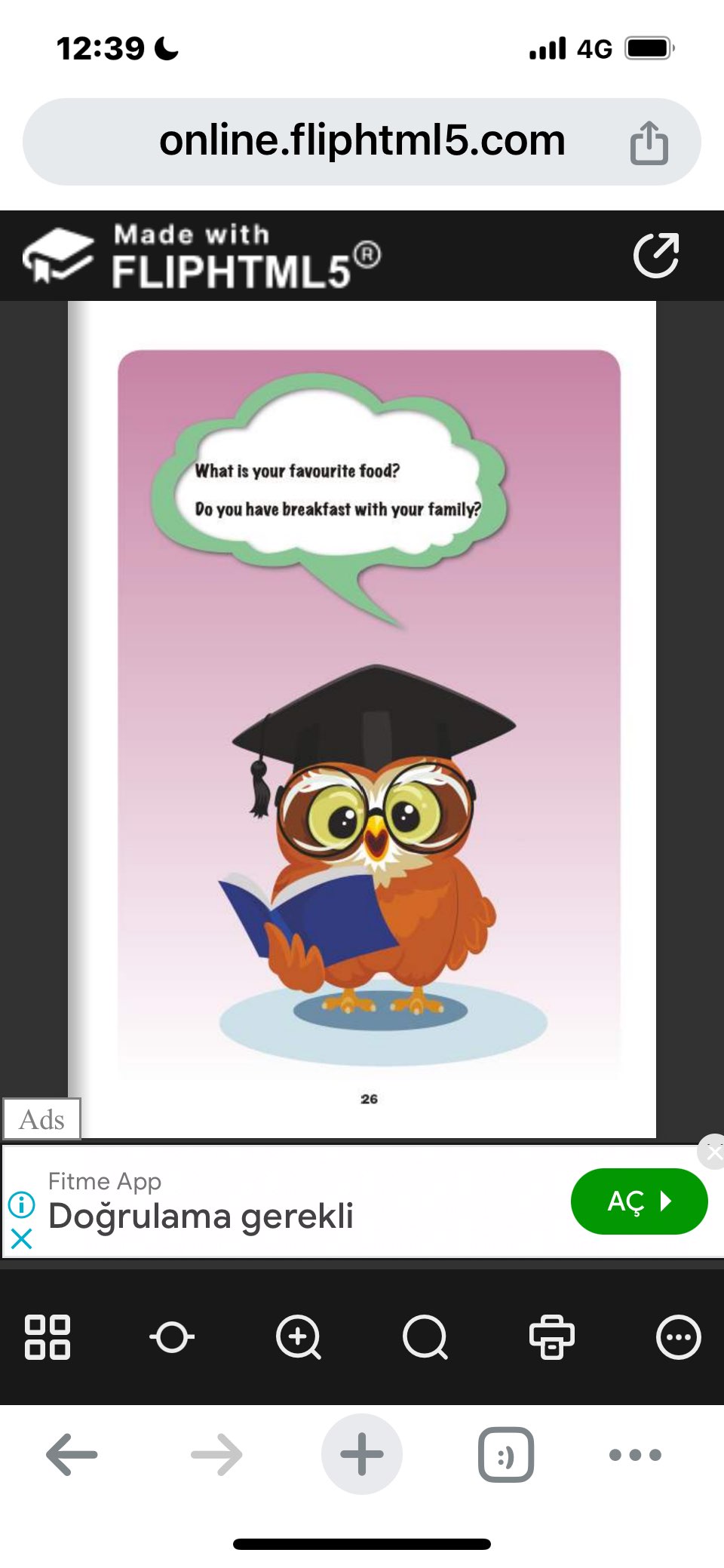Dismiss the ad with the blue X
Viewport: 724px width, 1568px height.
pyautogui.click(x=21, y=1238)
